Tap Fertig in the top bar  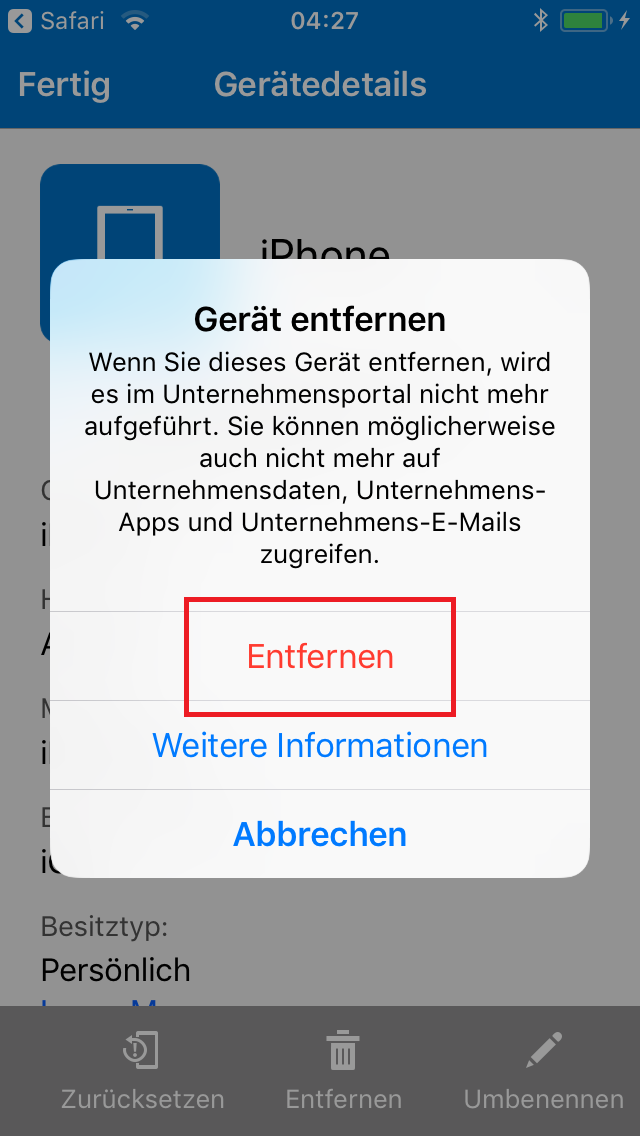tap(65, 85)
